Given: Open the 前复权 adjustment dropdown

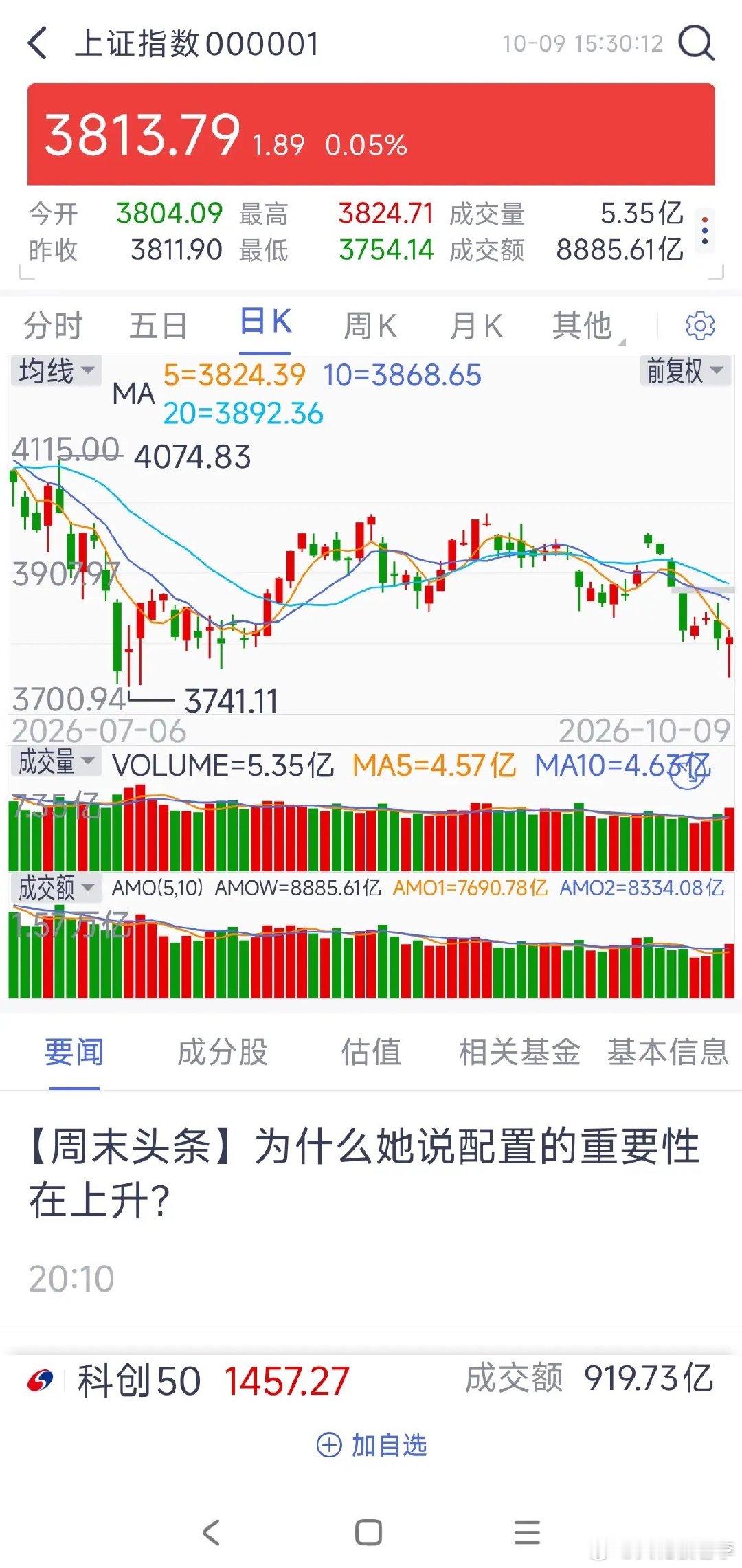Looking at the screenshot, I should (x=685, y=371).
